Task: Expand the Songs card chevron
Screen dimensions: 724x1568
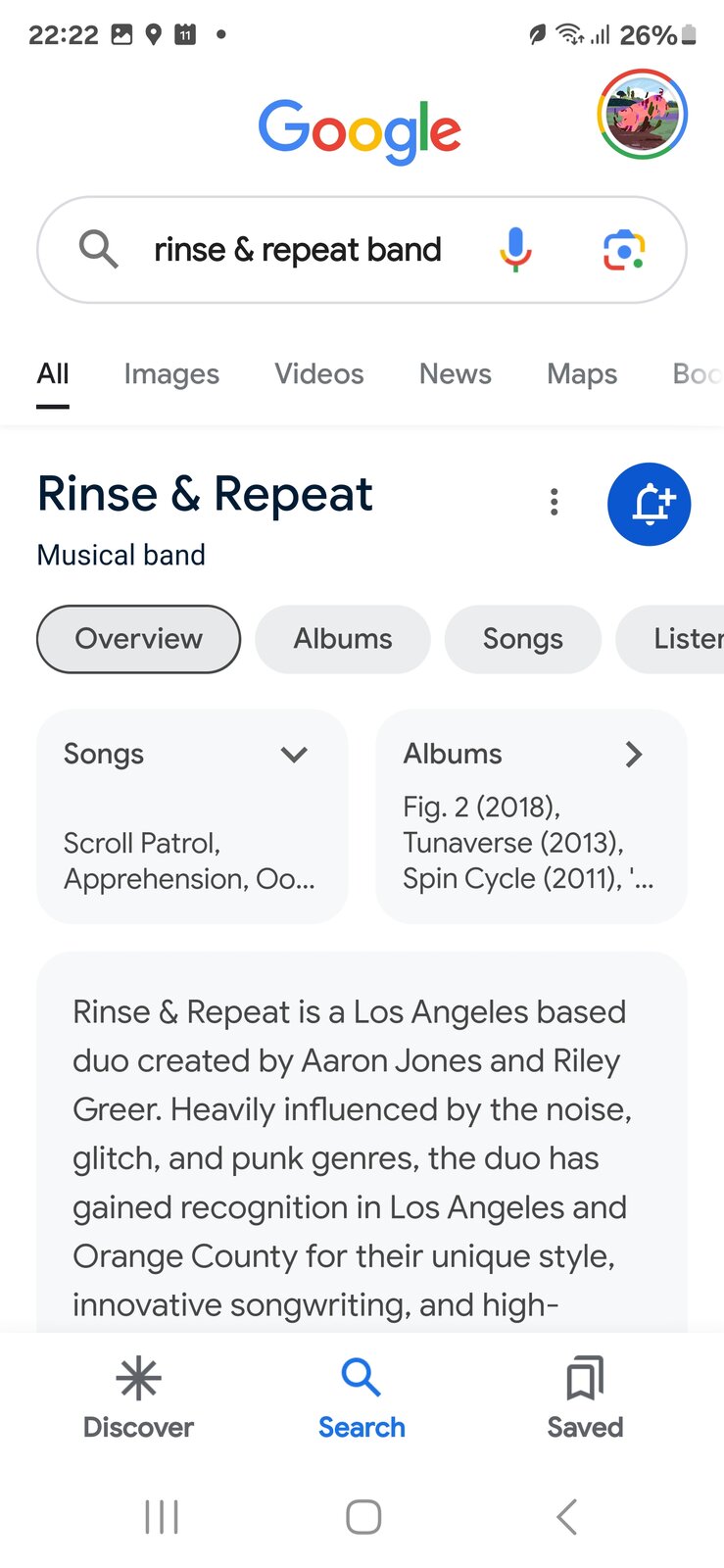Action: pos(293,755)
